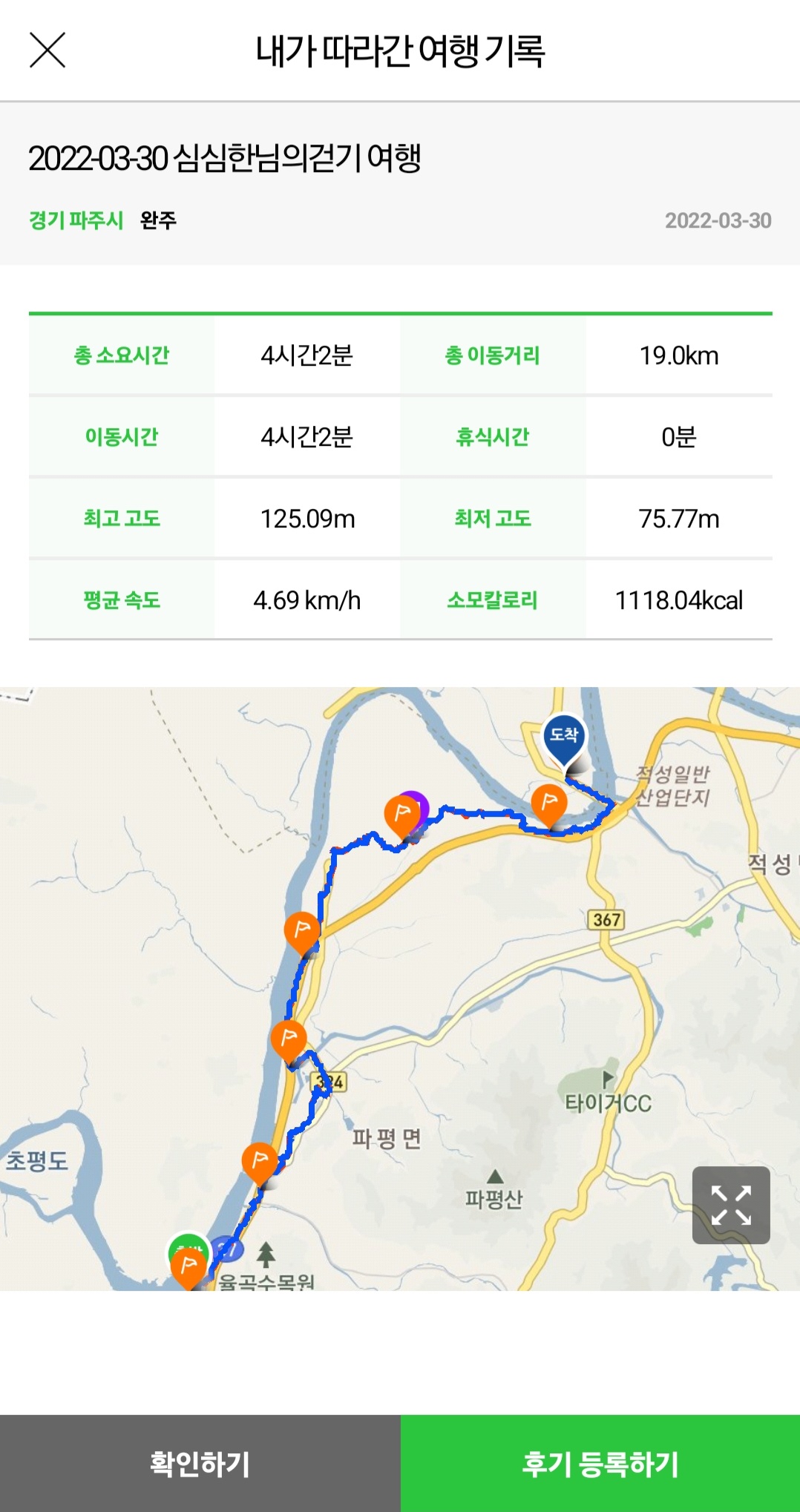Tap the 확인하기 button

click(200, 1463)
